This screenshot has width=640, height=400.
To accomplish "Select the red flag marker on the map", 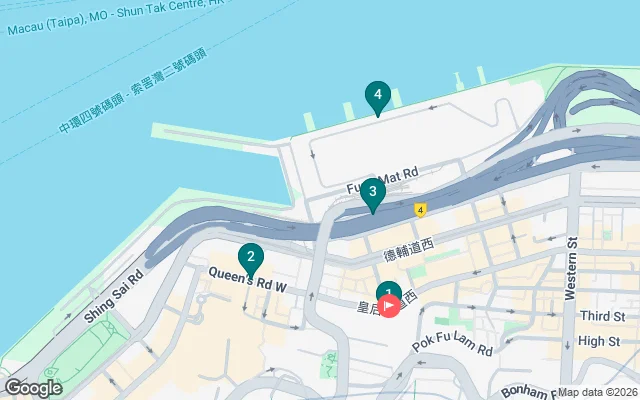I will pos(390,308).
